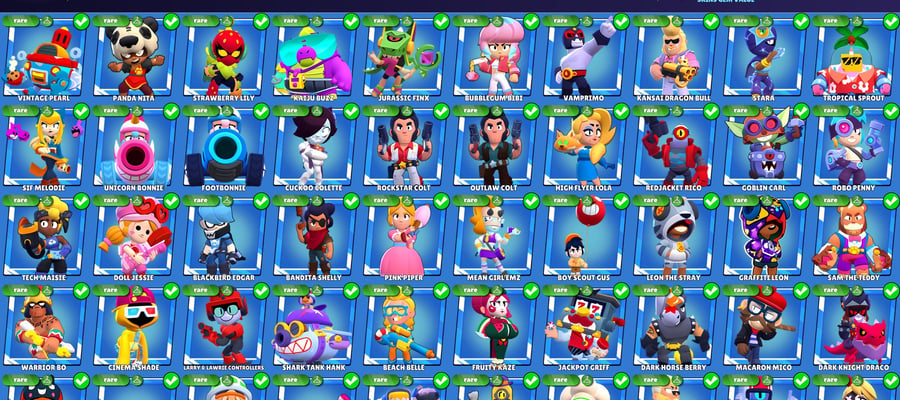View the Goblin Carl skin
Viewport: 900px width, 400px height.
click(765, 147)
